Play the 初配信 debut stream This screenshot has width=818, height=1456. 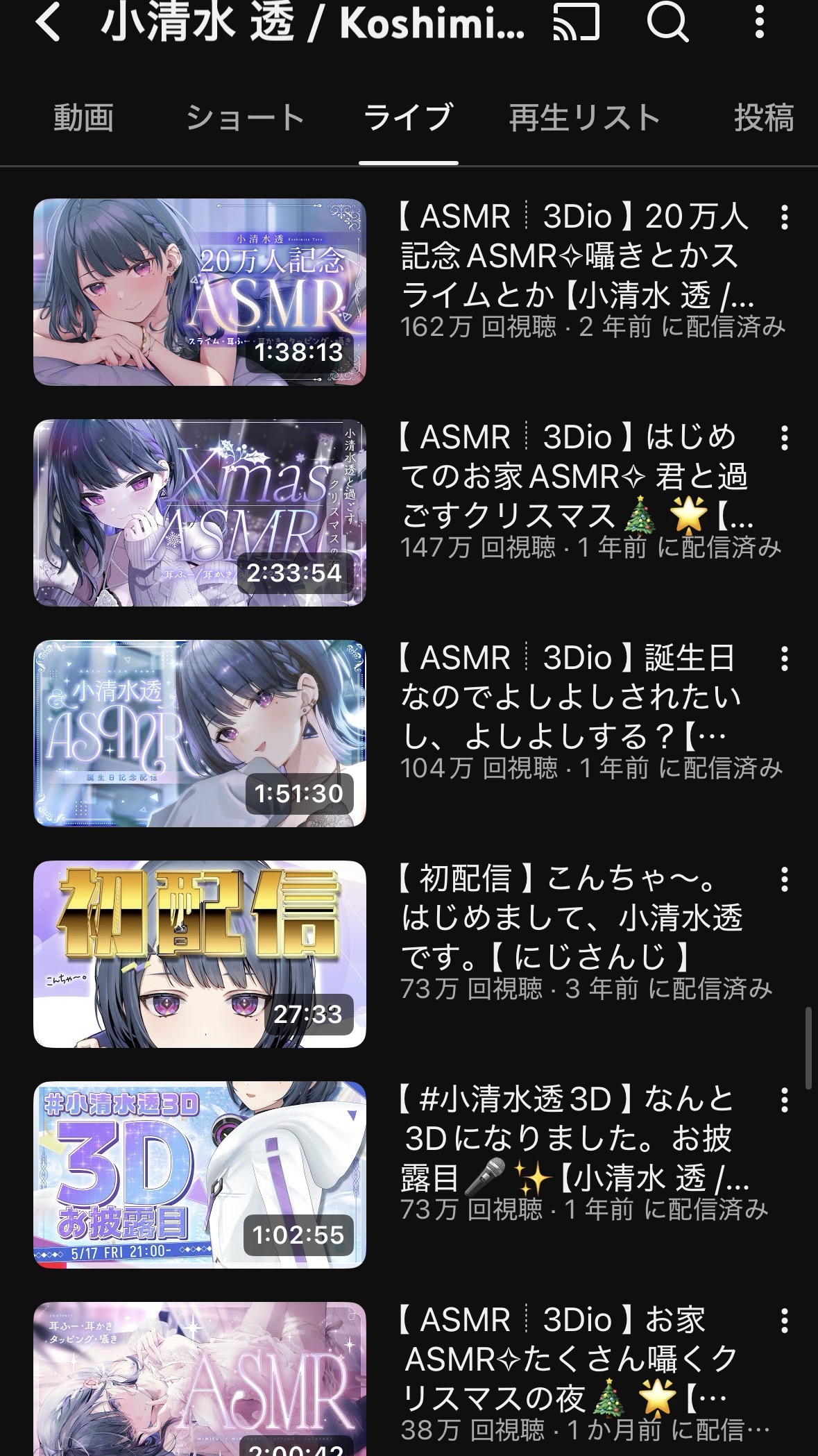[199, 954]
